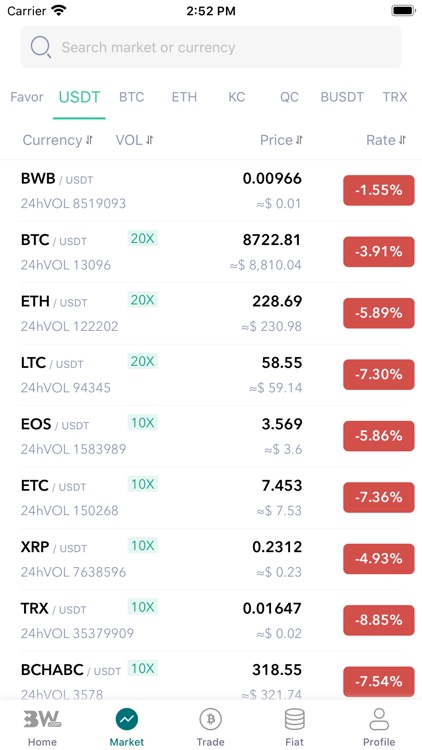422x750 pixels.
Task: Sort the list by Price
Action: pos(281,140)
